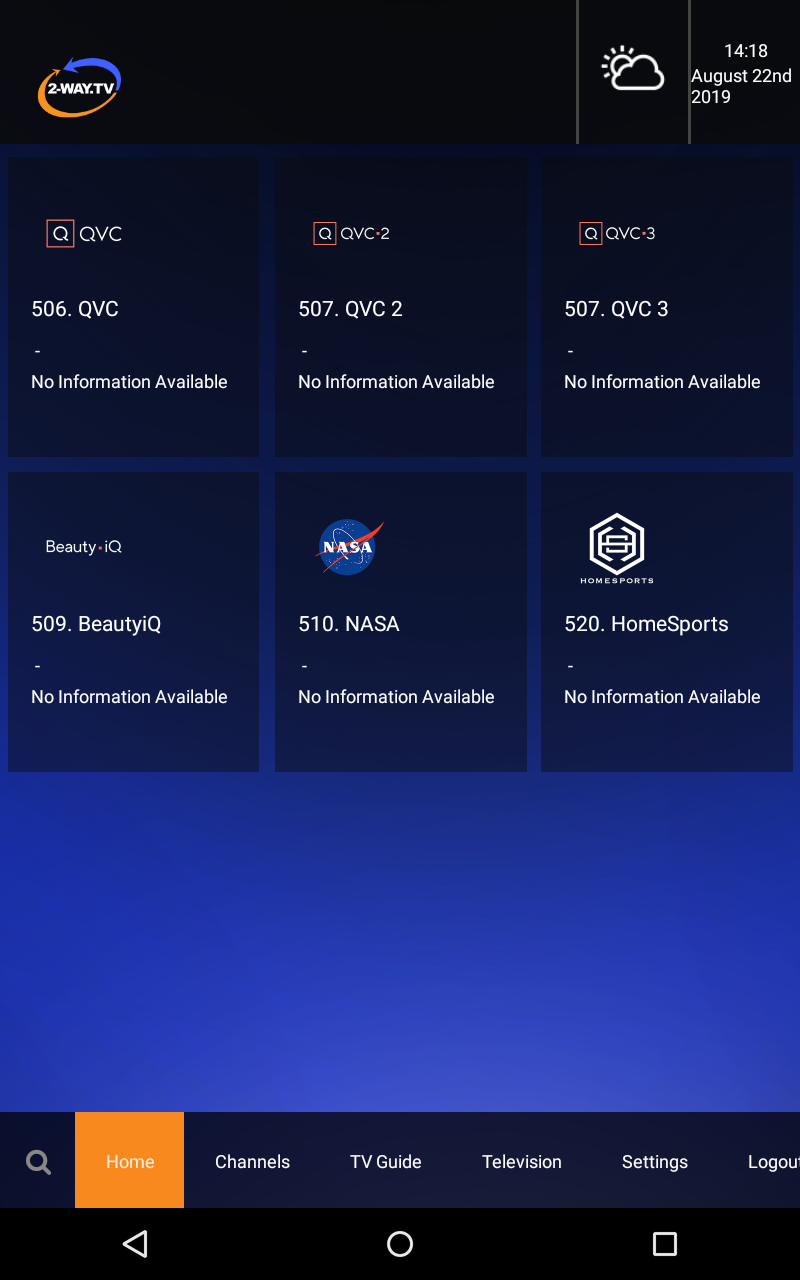Select the Home button on the navigation bar
The width and height of the screenshot is (800, 1280).
pyautogui.click(x=129, y=1161)
